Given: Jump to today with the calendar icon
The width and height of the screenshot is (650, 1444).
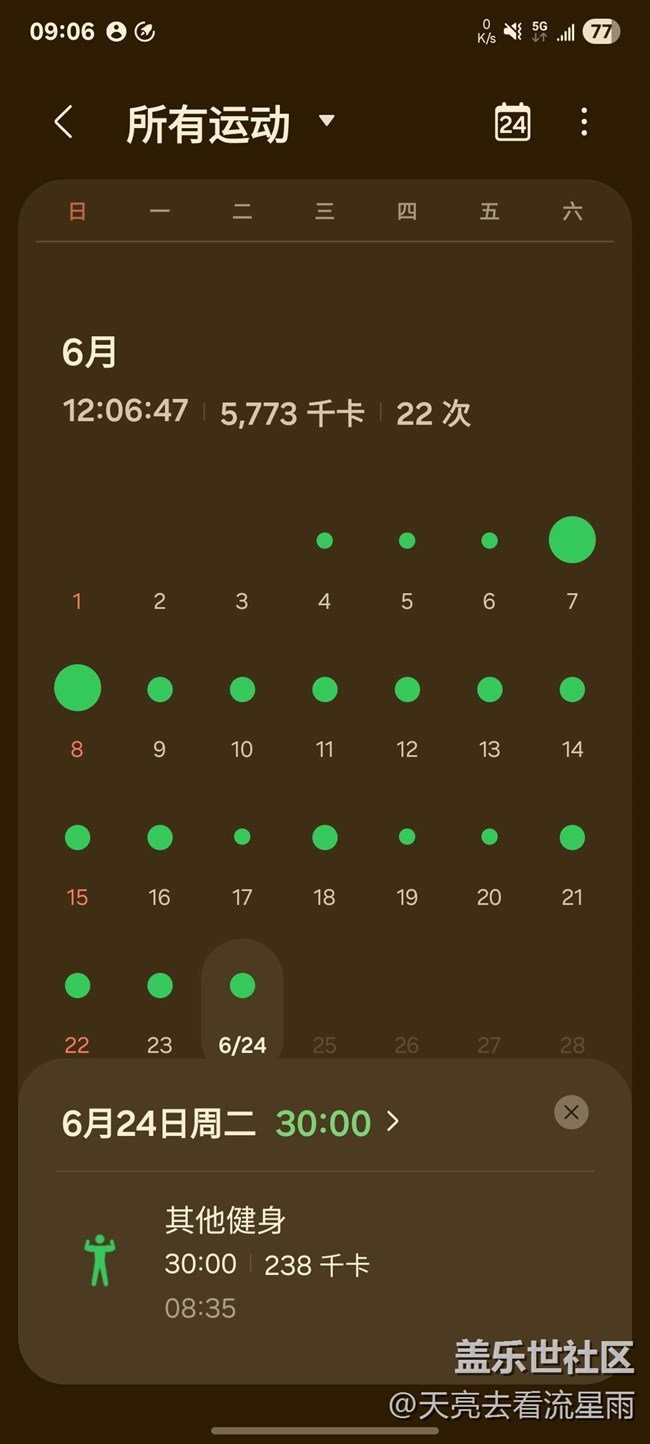Looking at the screenshot, I should pyautogui.click(x=512, y=123).
